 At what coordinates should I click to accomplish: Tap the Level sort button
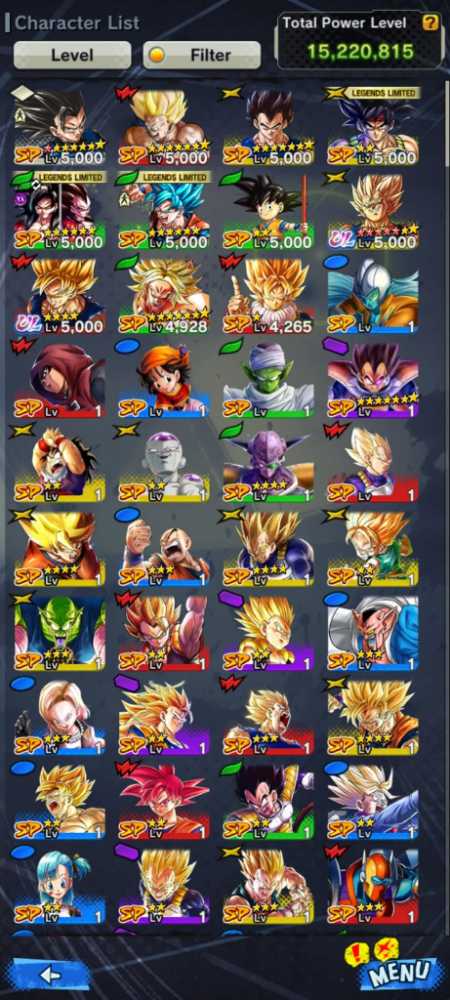72,55
